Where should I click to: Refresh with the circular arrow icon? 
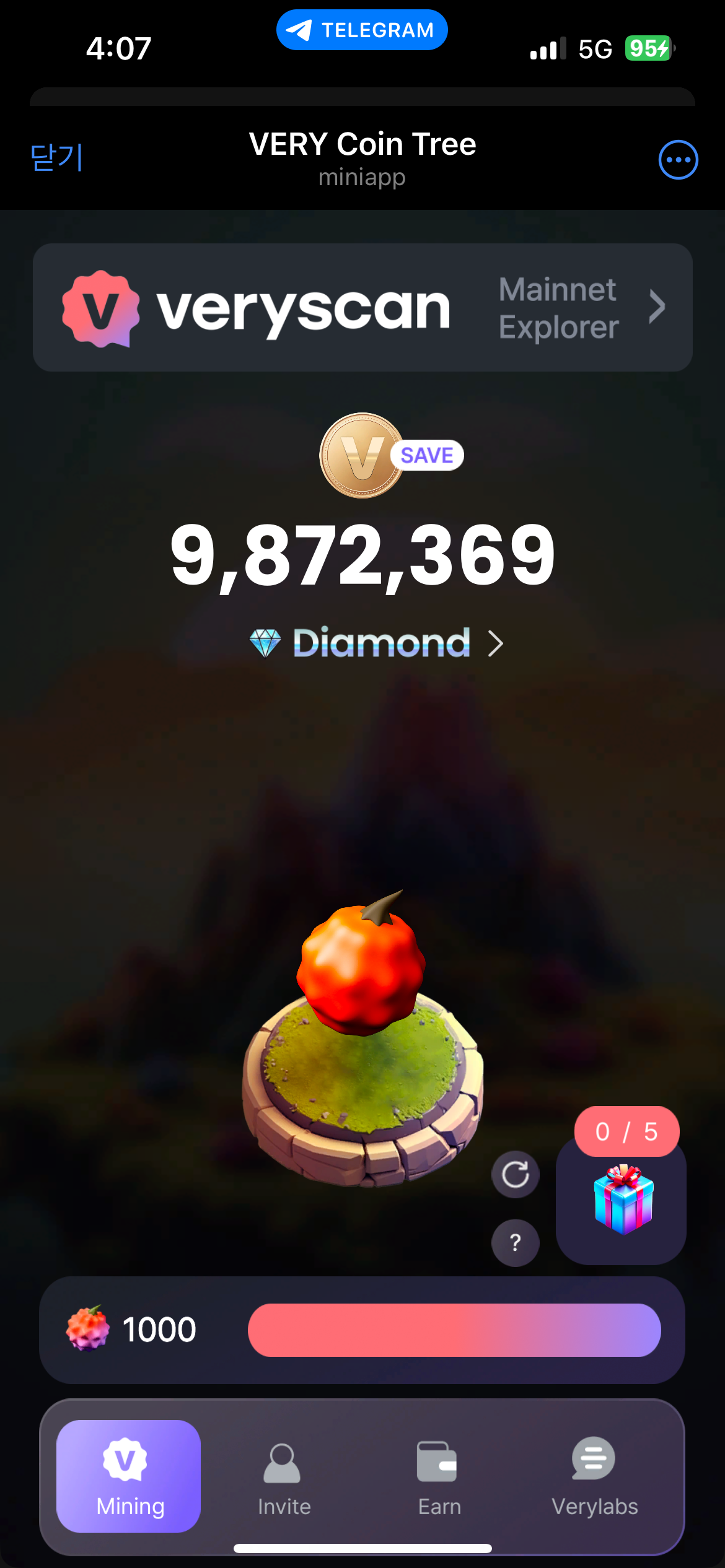pos(515,1174)
